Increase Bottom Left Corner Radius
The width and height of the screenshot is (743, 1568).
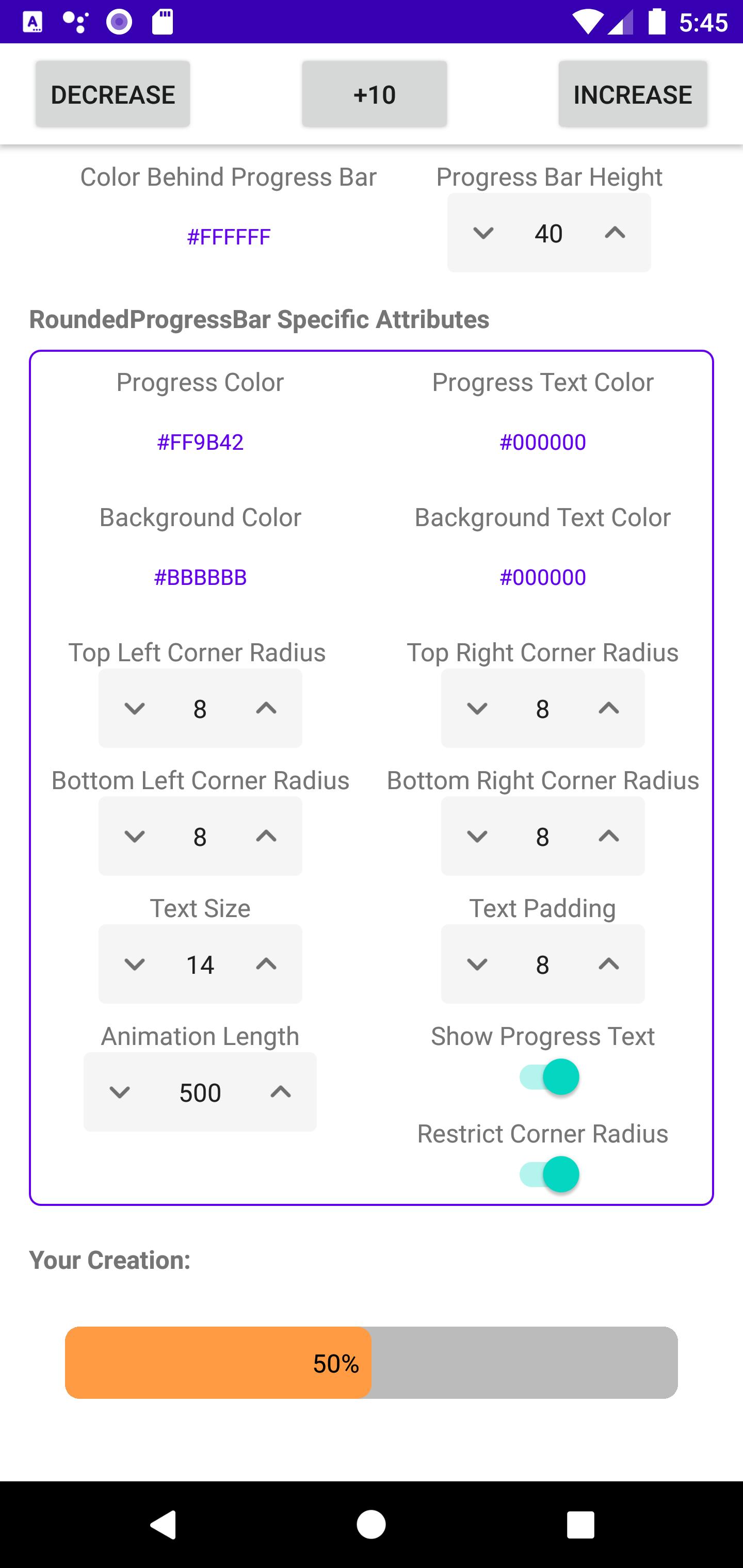point(266,836)
